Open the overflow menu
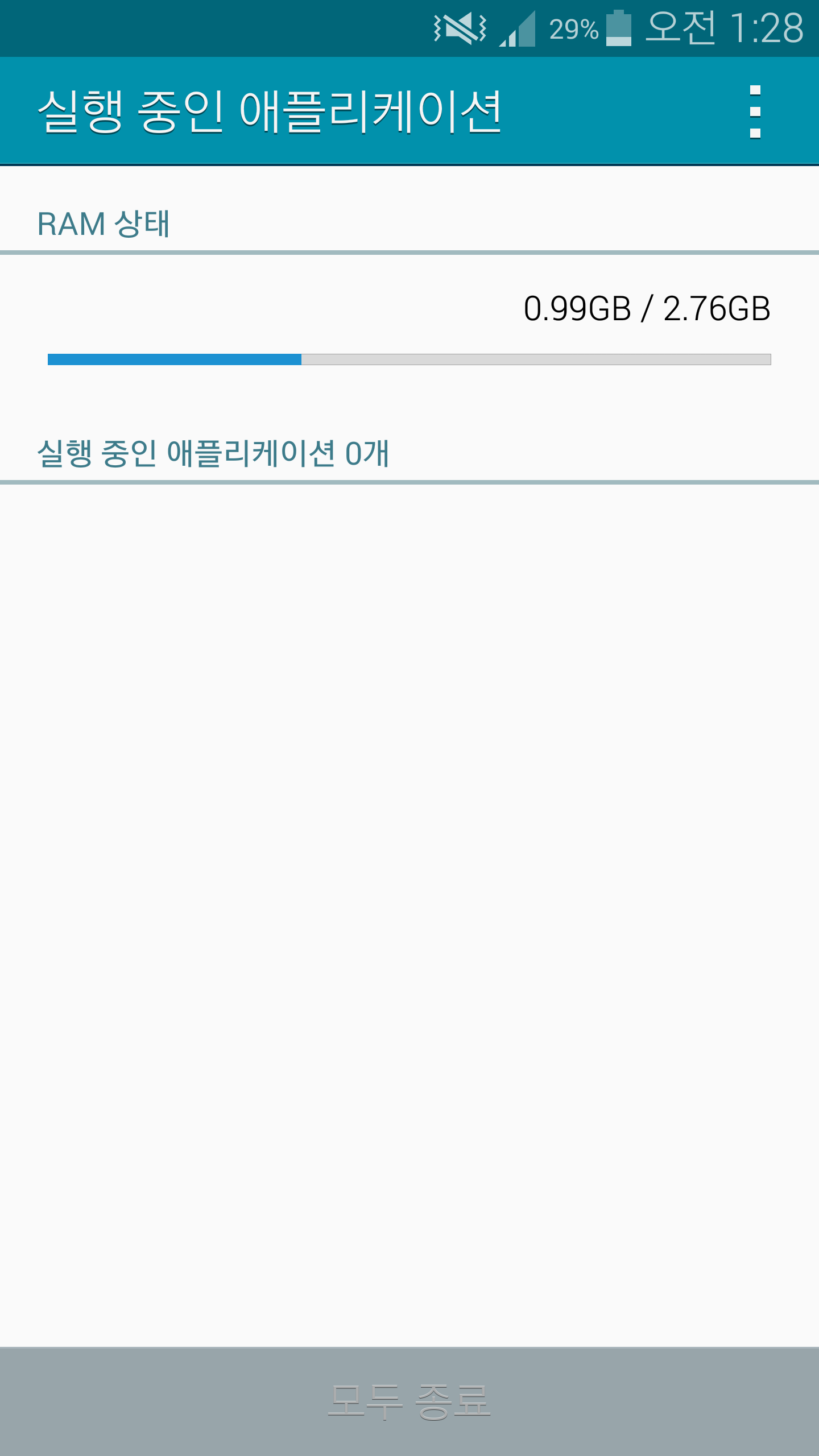Image resolution: width=819 pixels, height=1456 pixels. (755, 111)
